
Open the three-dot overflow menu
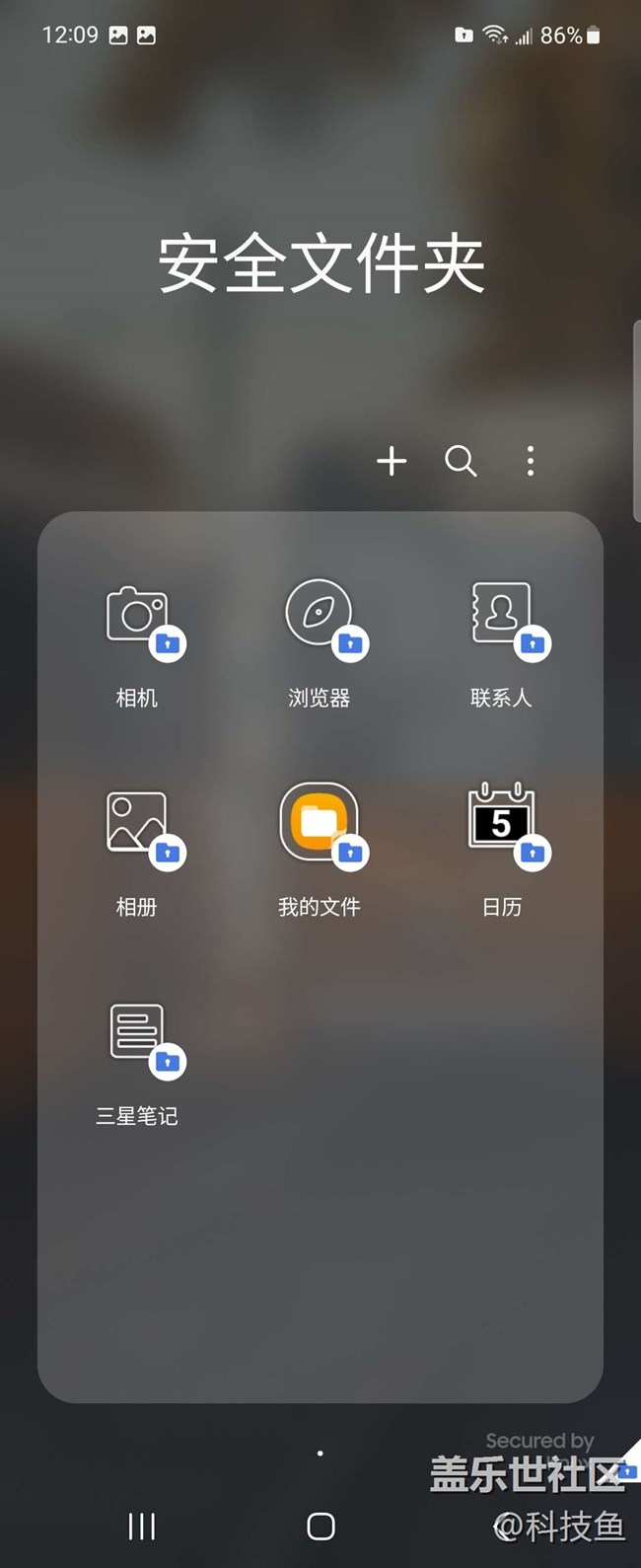(531, 461)
